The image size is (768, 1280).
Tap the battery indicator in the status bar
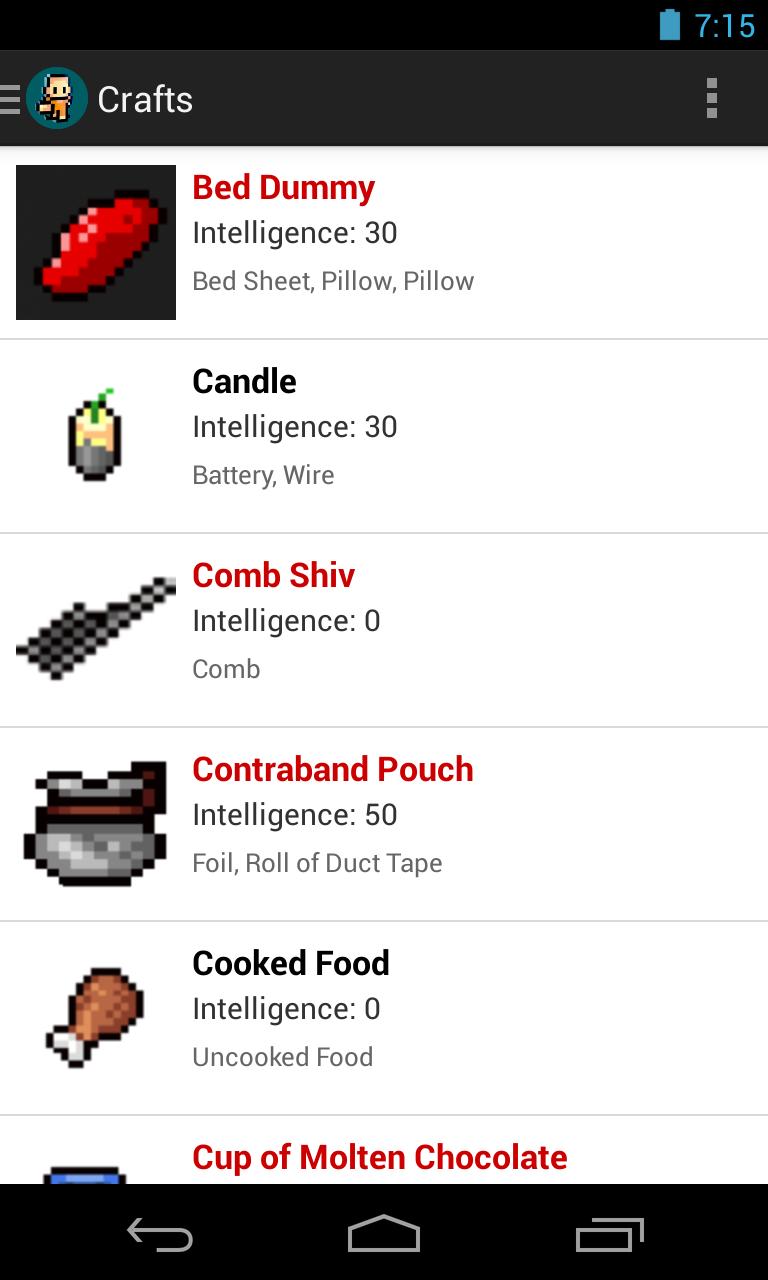(670, 24)
